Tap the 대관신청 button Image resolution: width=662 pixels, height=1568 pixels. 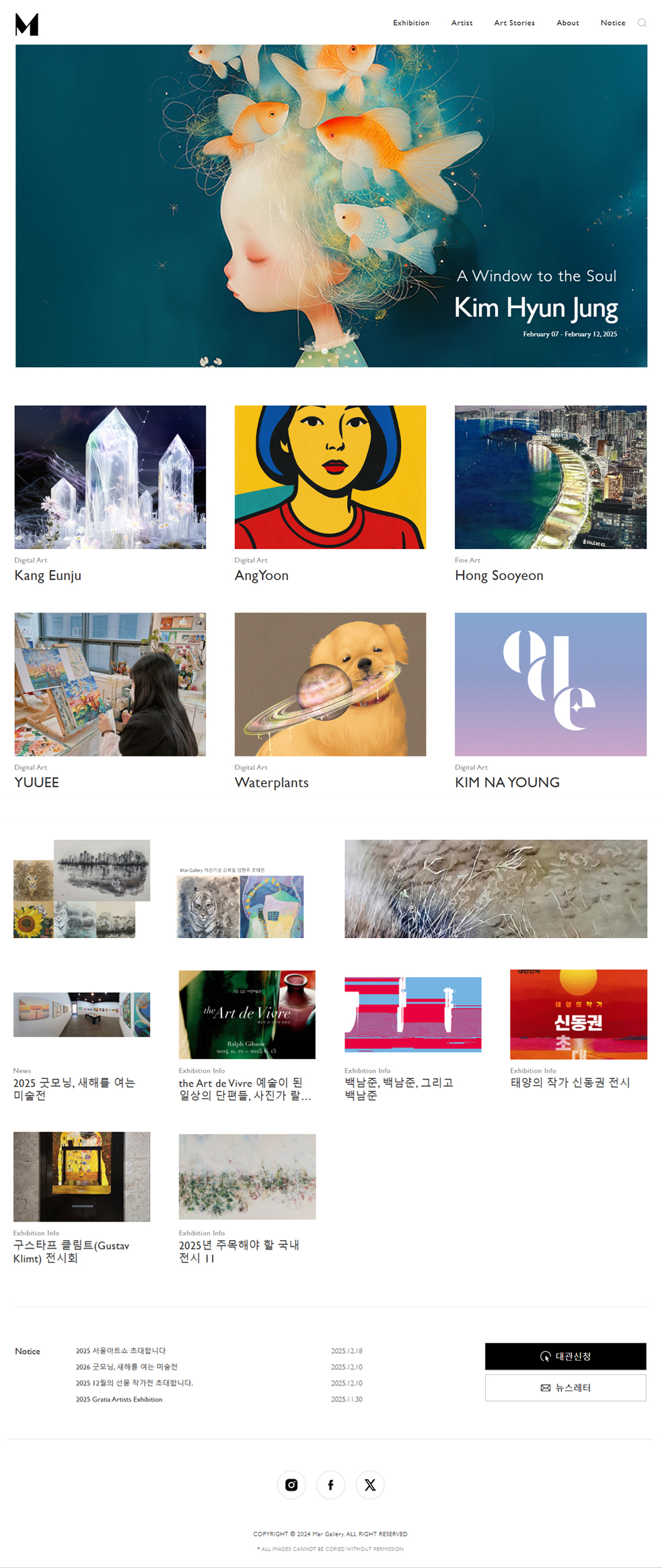click(x=565, y=1356)
